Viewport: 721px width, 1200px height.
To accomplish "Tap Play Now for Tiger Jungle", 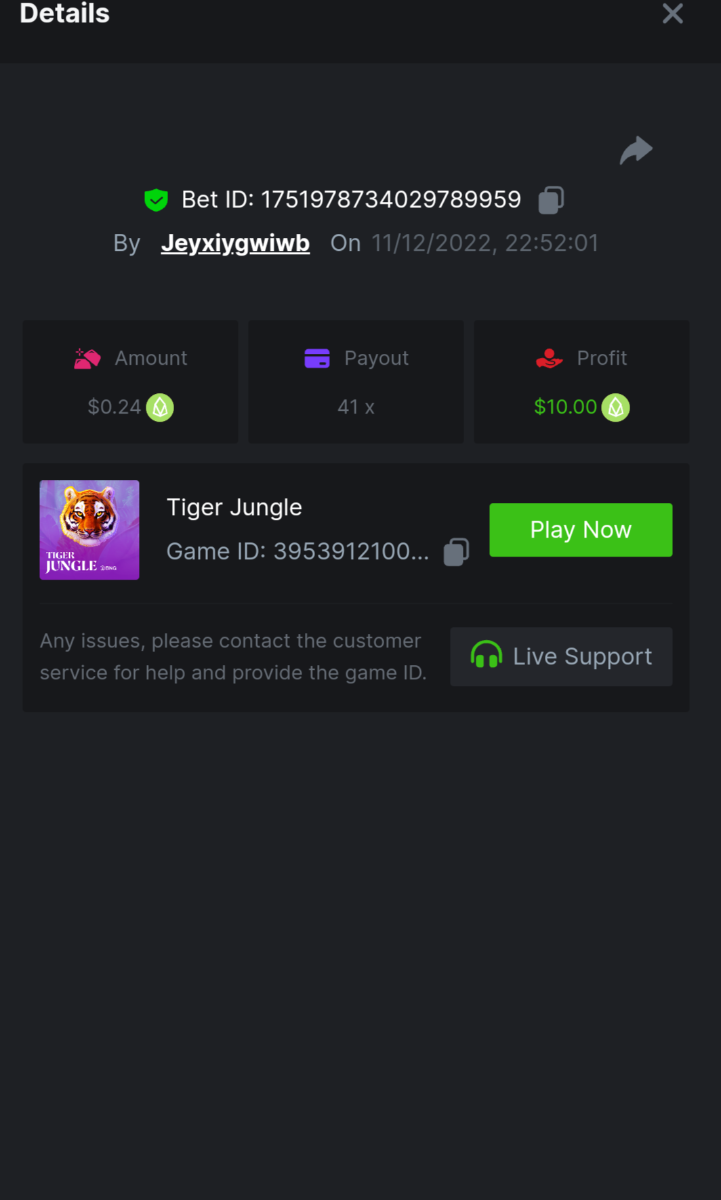I will 580,530.
